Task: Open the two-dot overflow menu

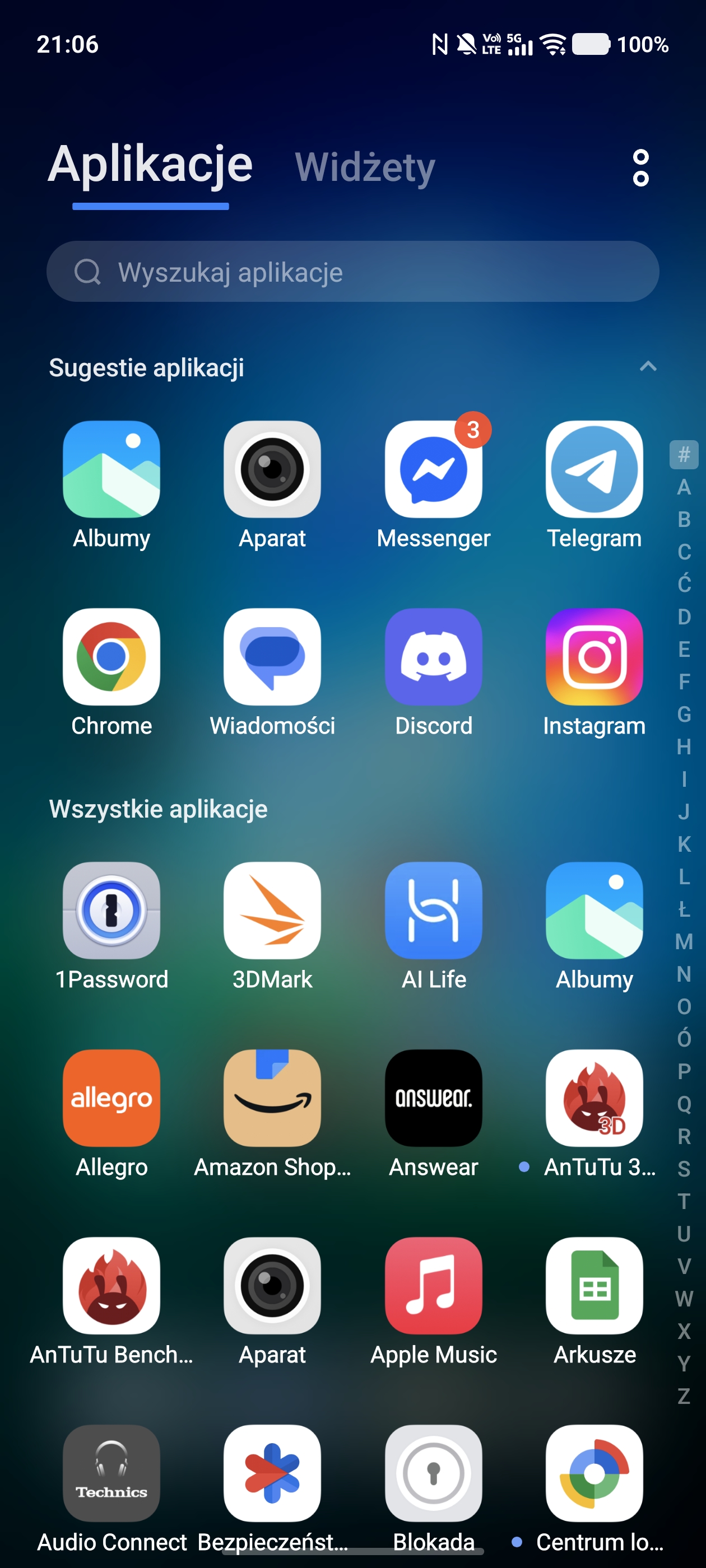Action: point(640,167)
